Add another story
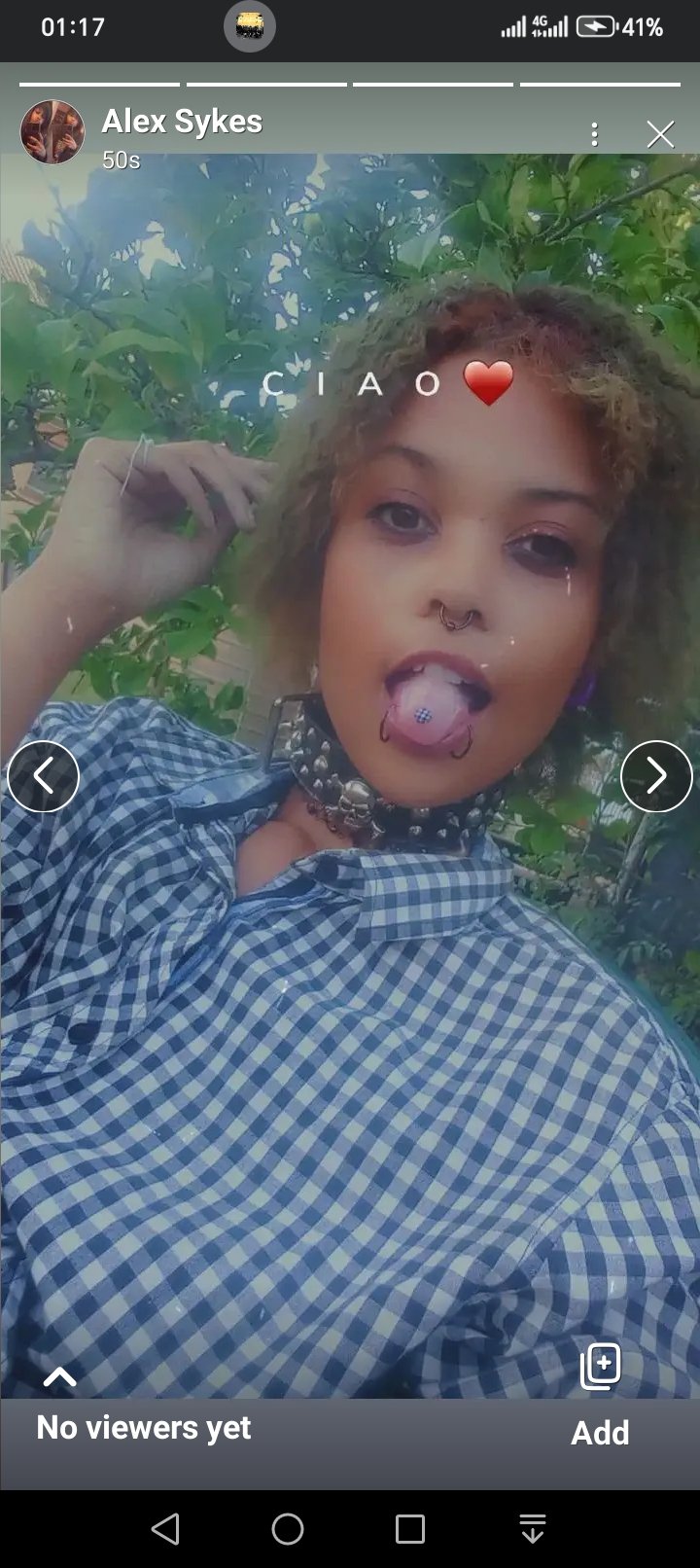The width and height of the screenshot is (700, 1568). point(600,1391)
